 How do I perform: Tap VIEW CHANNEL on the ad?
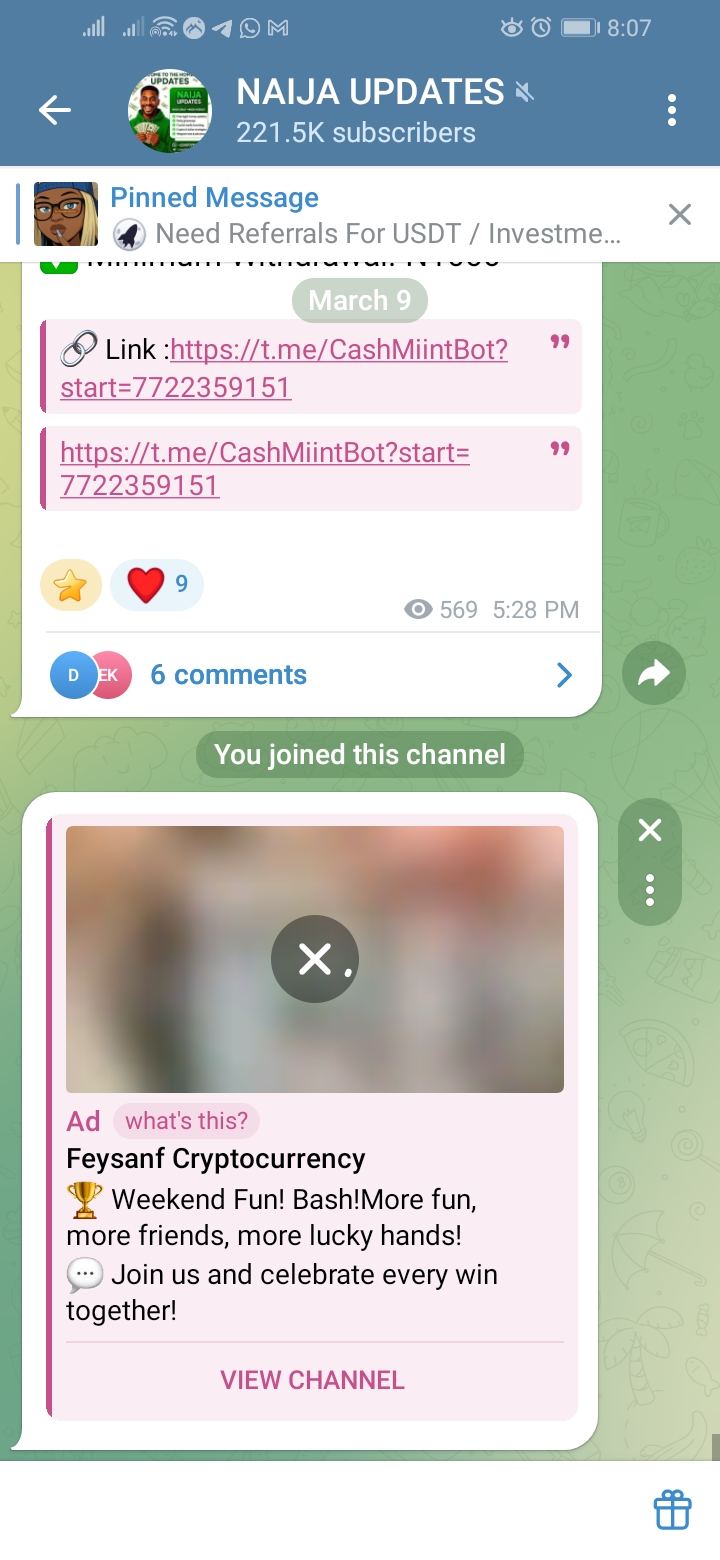pyautogui.click(x=313, y=1380)
